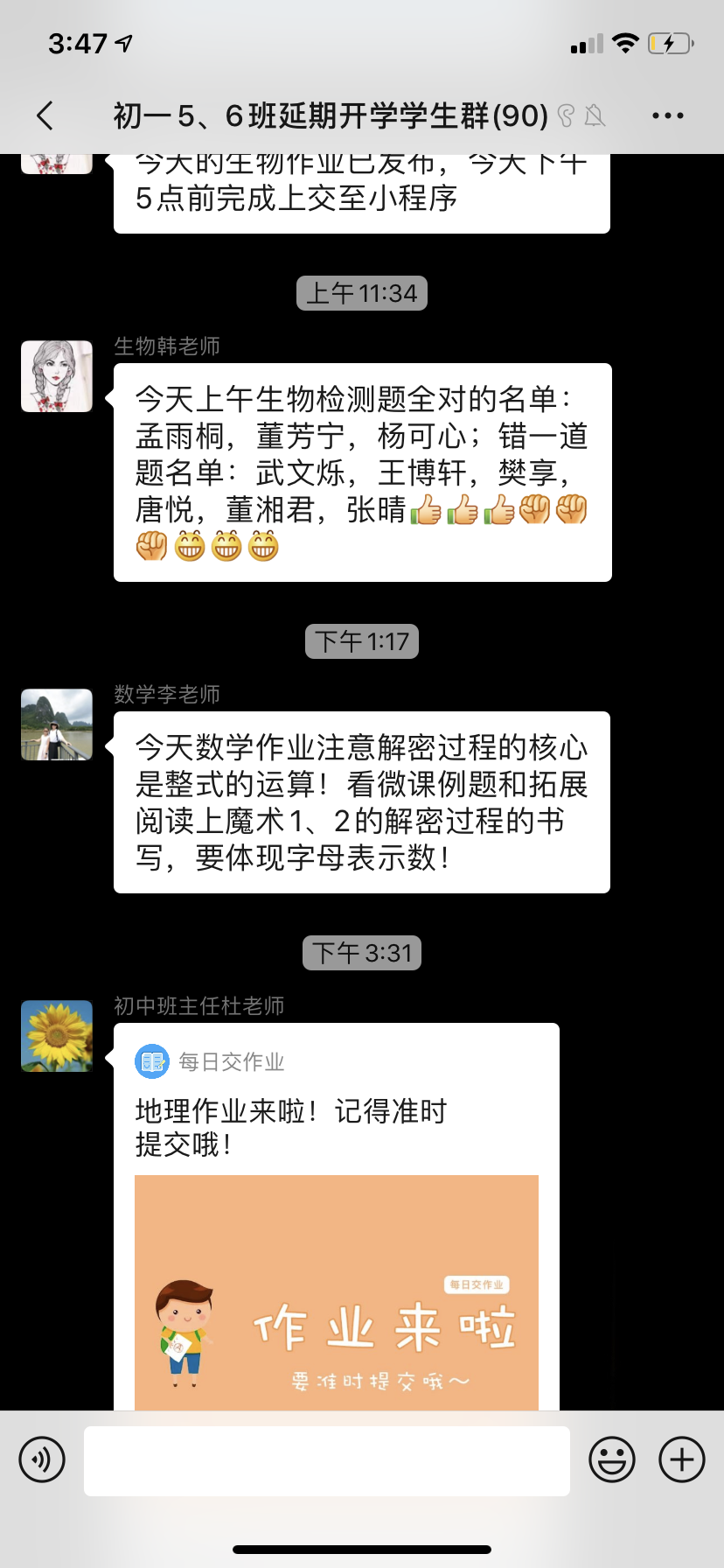
Task: Open 数学李老师's profile avatar
Action: 57,724
